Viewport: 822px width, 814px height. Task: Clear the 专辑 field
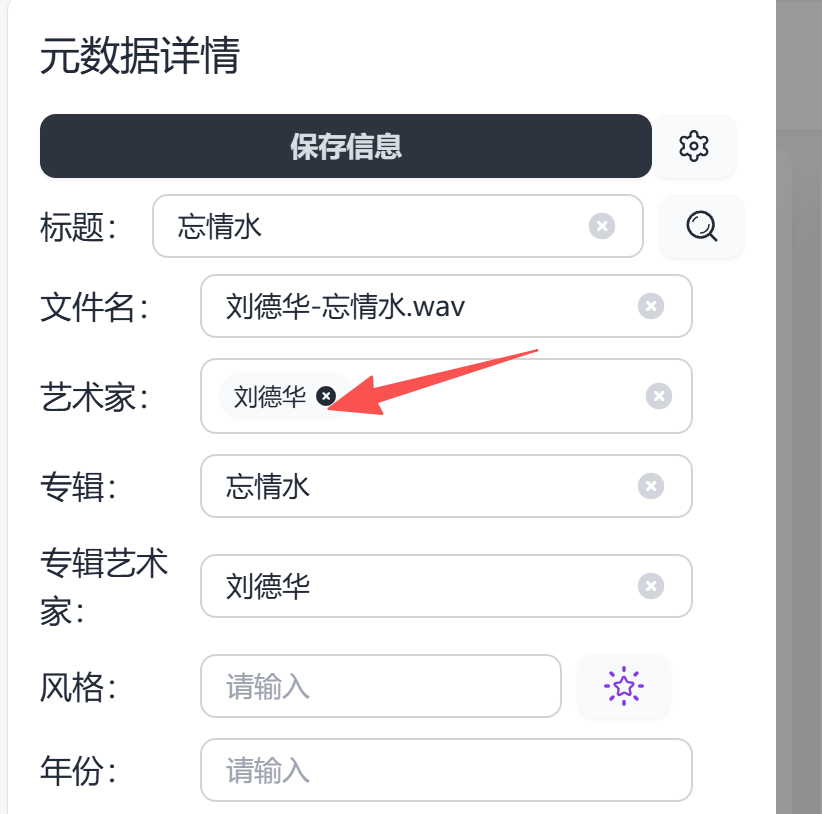pos(651,486)
